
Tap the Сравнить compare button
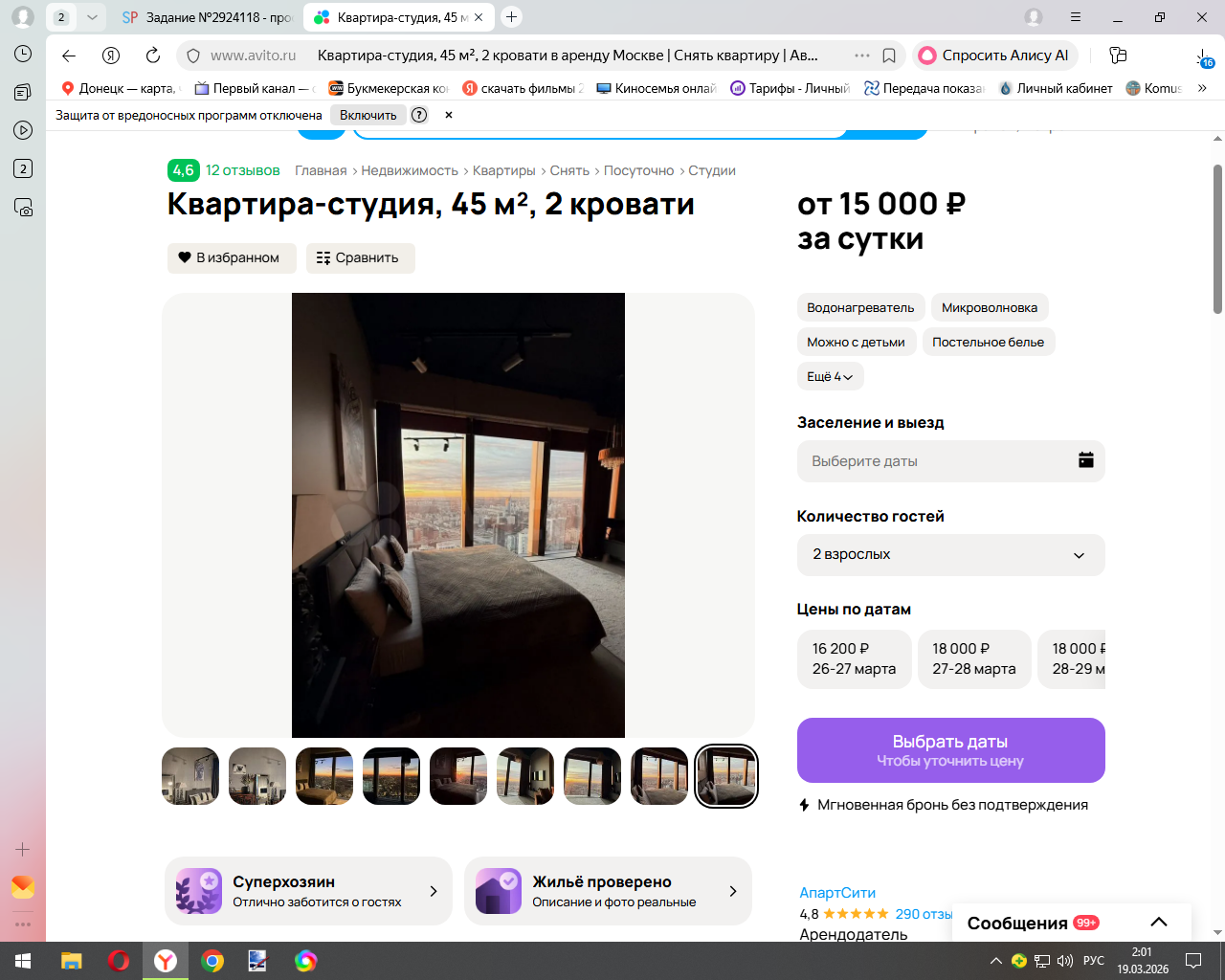point(360,257)
